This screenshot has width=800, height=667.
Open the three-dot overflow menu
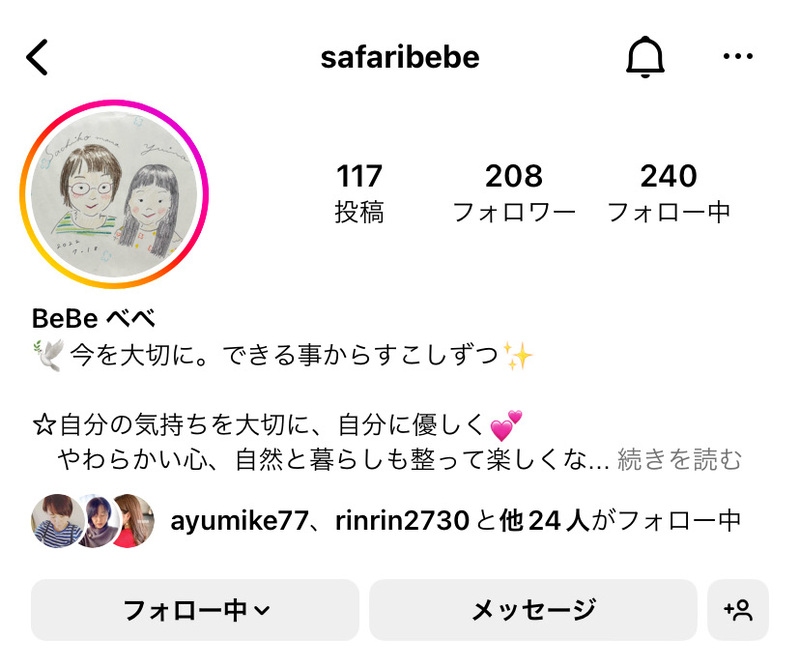(x=738, y=57)
